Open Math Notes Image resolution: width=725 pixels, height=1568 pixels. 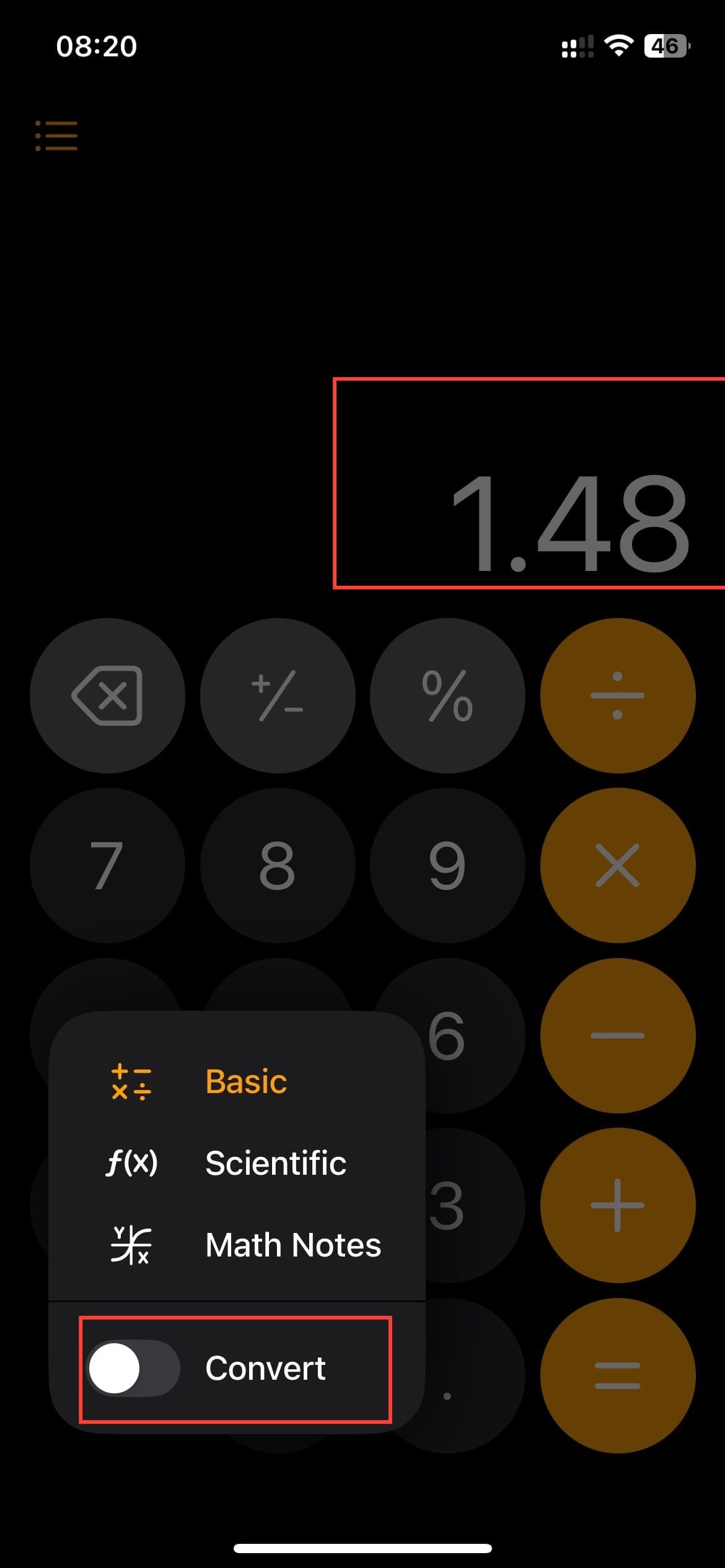[x=292, y=1245]
